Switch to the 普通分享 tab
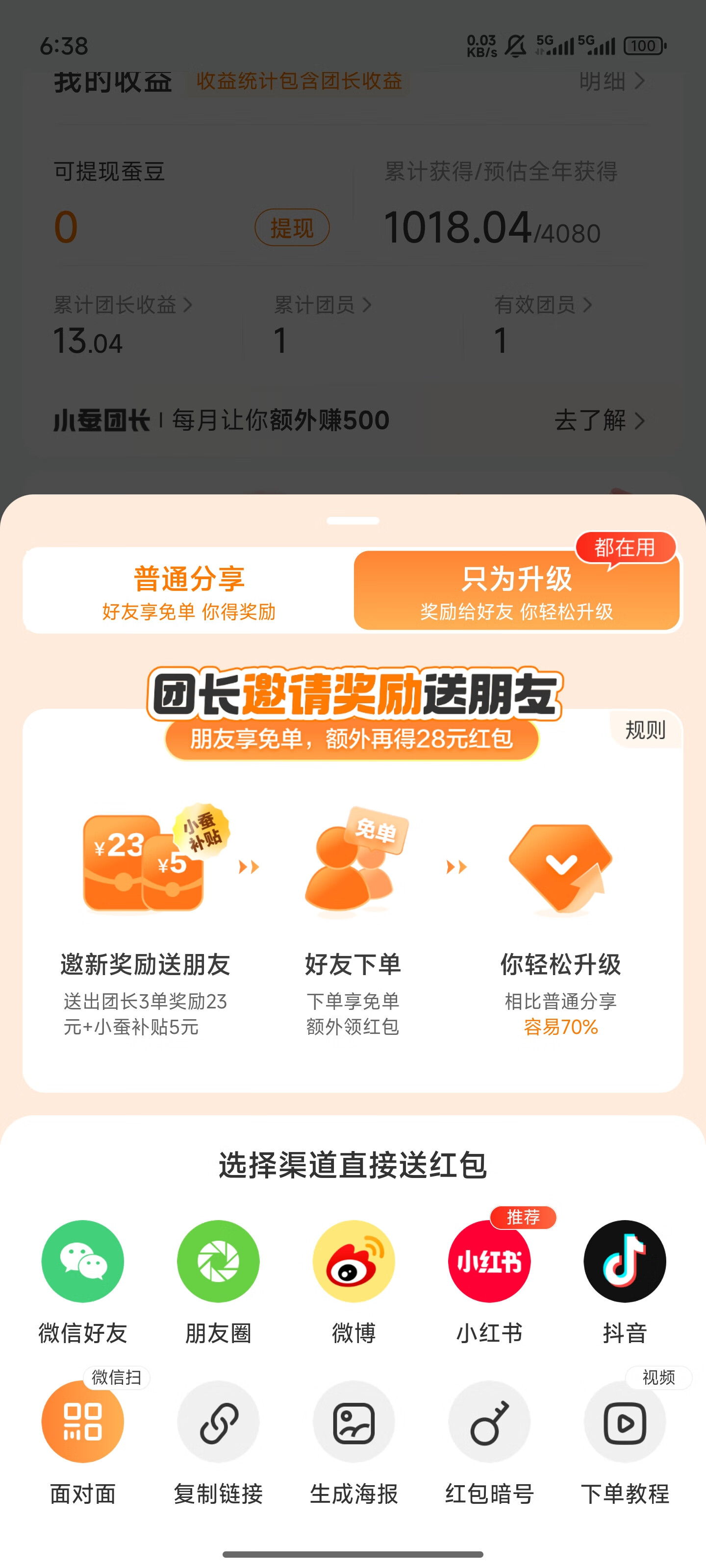This screenshot has height=1568, width=706. coord(189,591)
